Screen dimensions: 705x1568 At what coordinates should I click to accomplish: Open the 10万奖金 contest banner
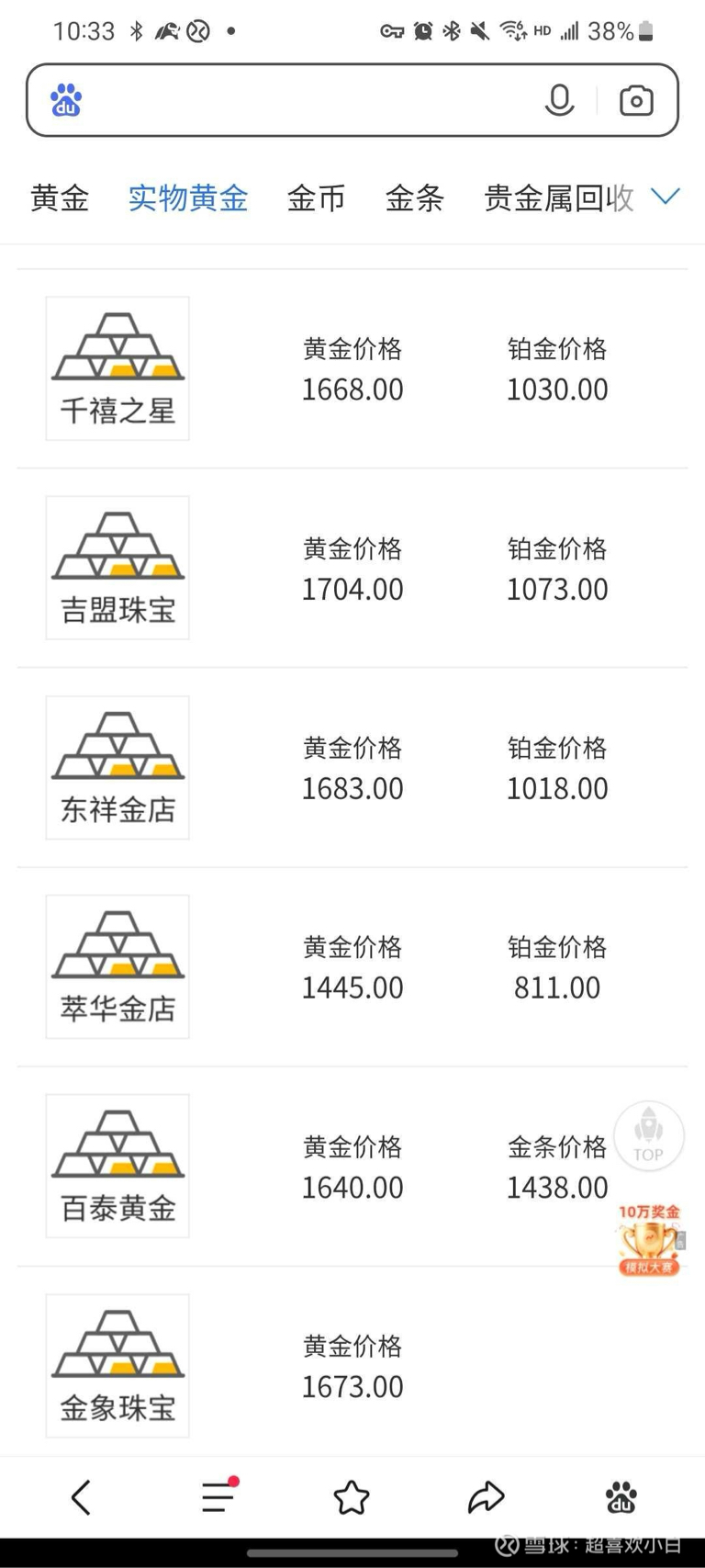pos(649,1241)
